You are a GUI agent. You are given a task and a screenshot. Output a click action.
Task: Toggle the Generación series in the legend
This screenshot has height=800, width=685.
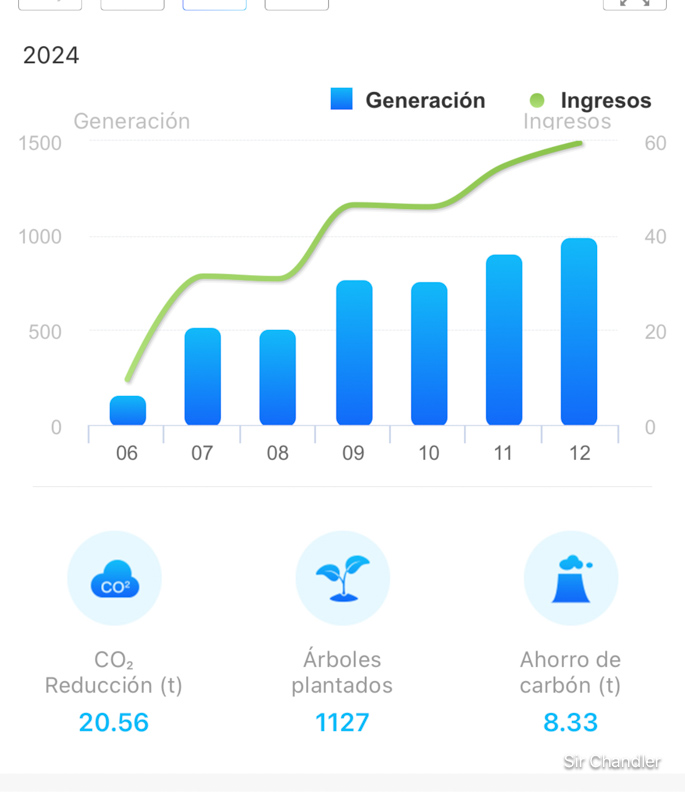click(408, 100)
